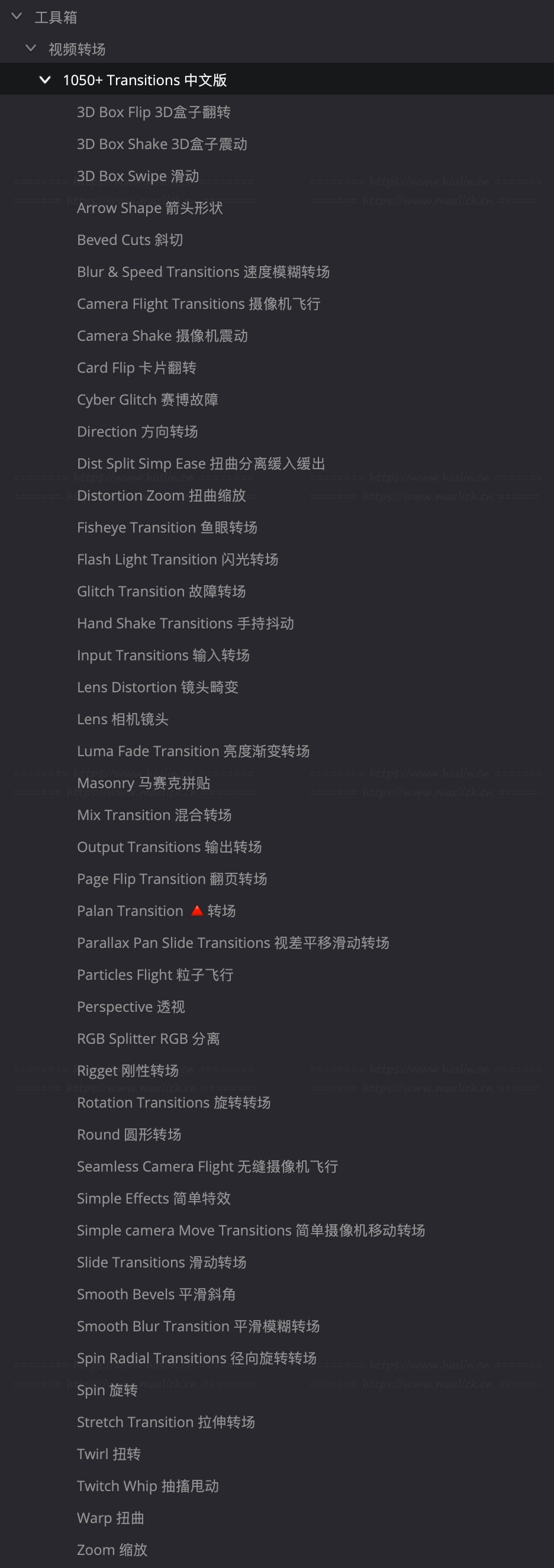Select Distortion Zoom 扭曲缩放
The height and width of the screenshot is (1568, 554).
(162, 495)
